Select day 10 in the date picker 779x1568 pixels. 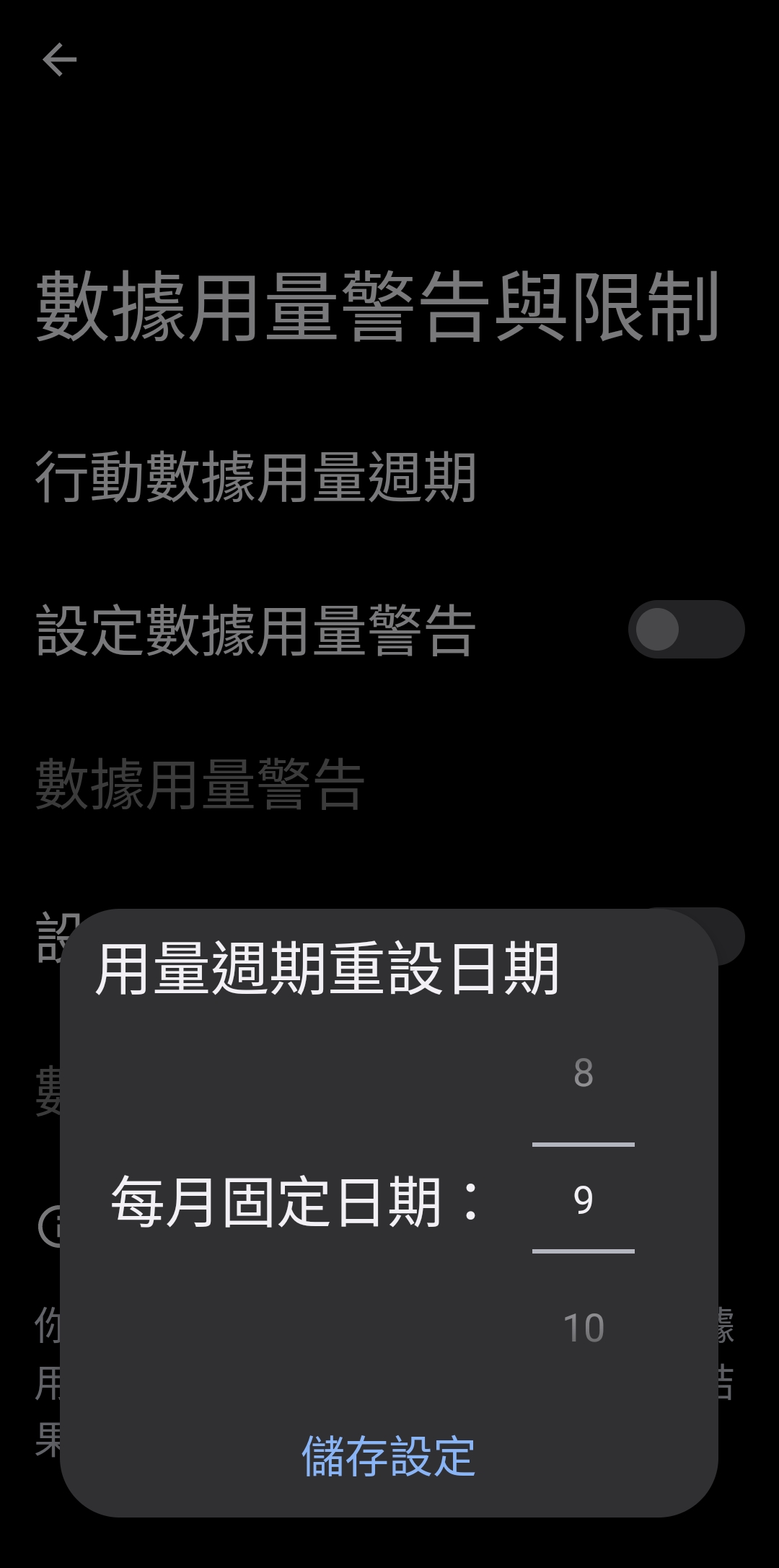tap(583, 1328)
